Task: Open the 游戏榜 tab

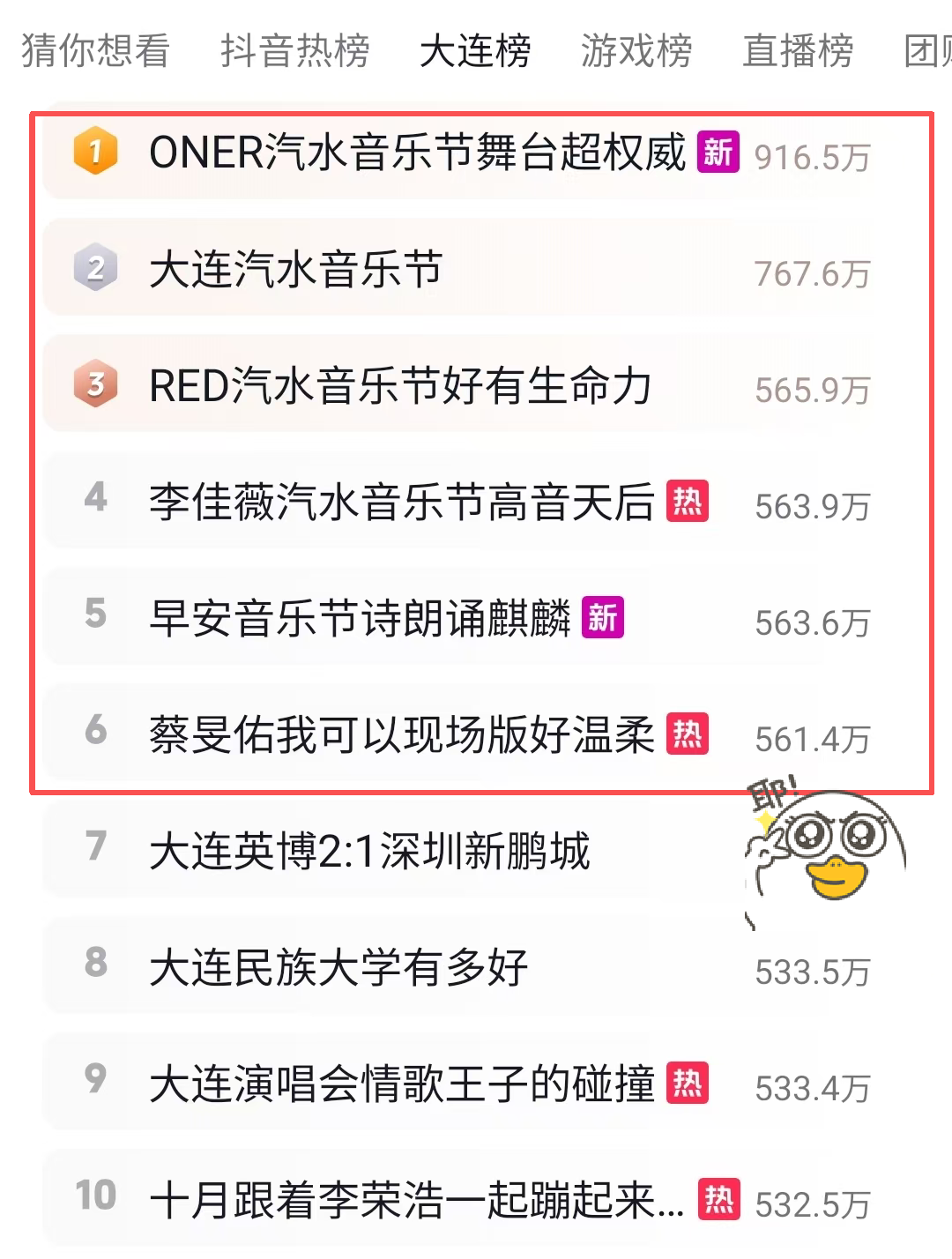Action: (x=636, y=50)
